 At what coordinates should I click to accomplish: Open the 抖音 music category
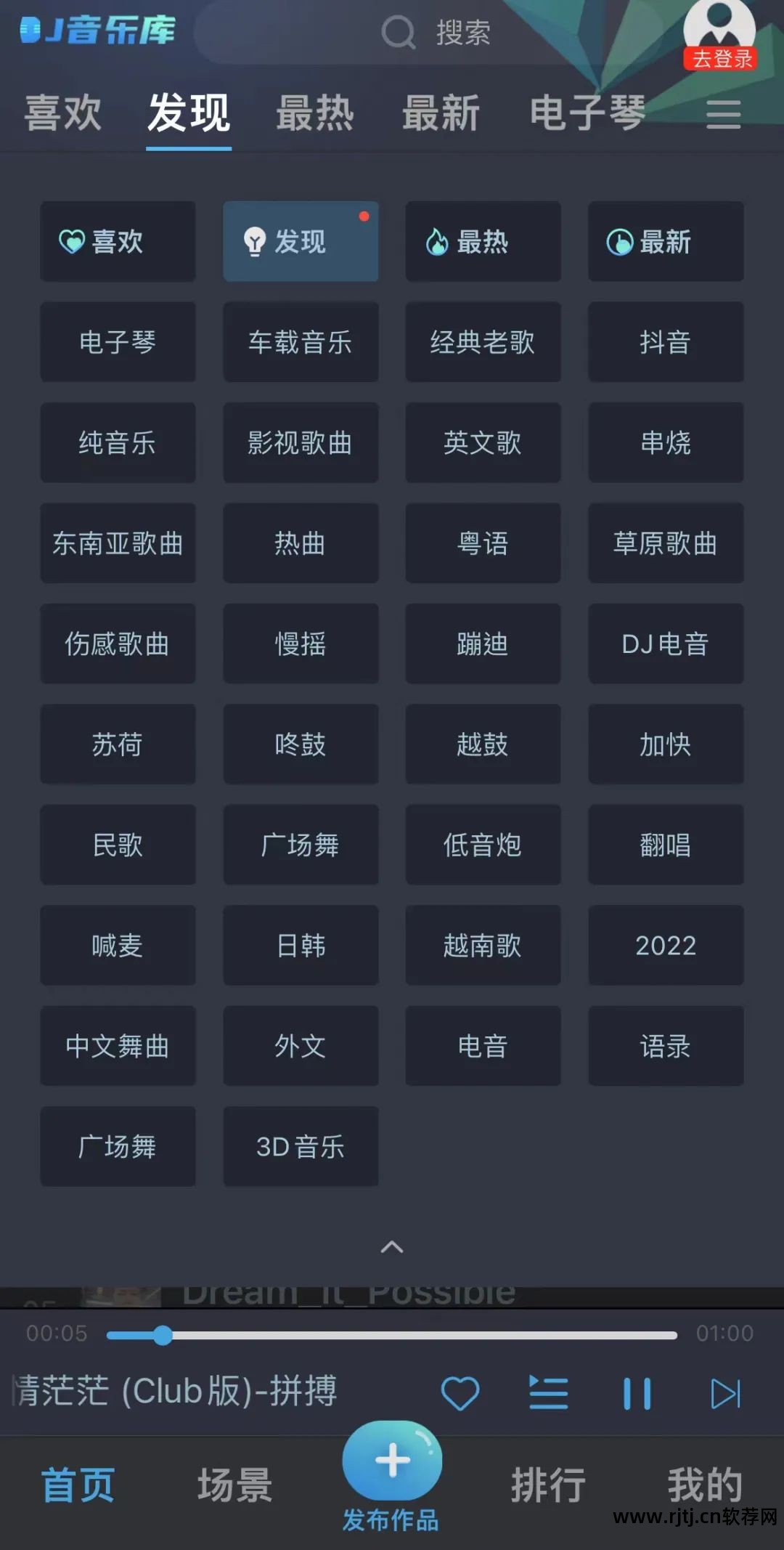point(665,342)
